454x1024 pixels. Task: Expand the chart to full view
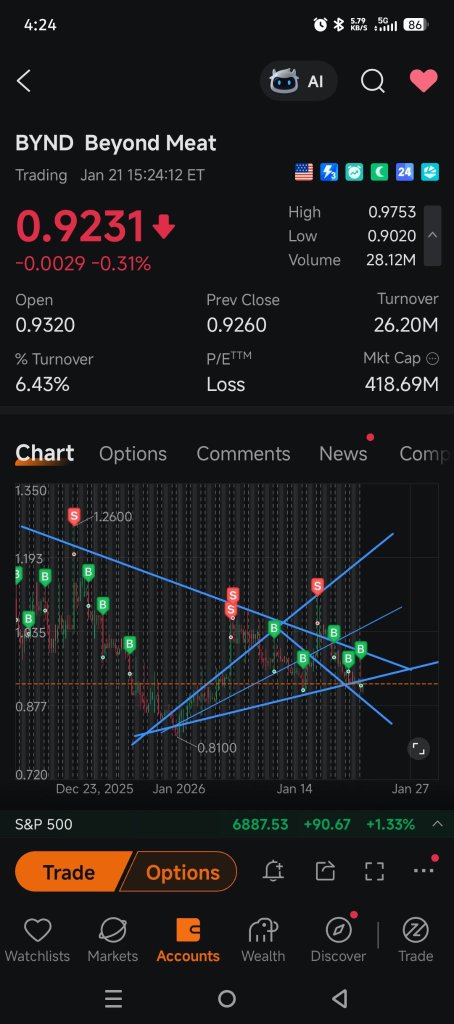tap(418, 749)
